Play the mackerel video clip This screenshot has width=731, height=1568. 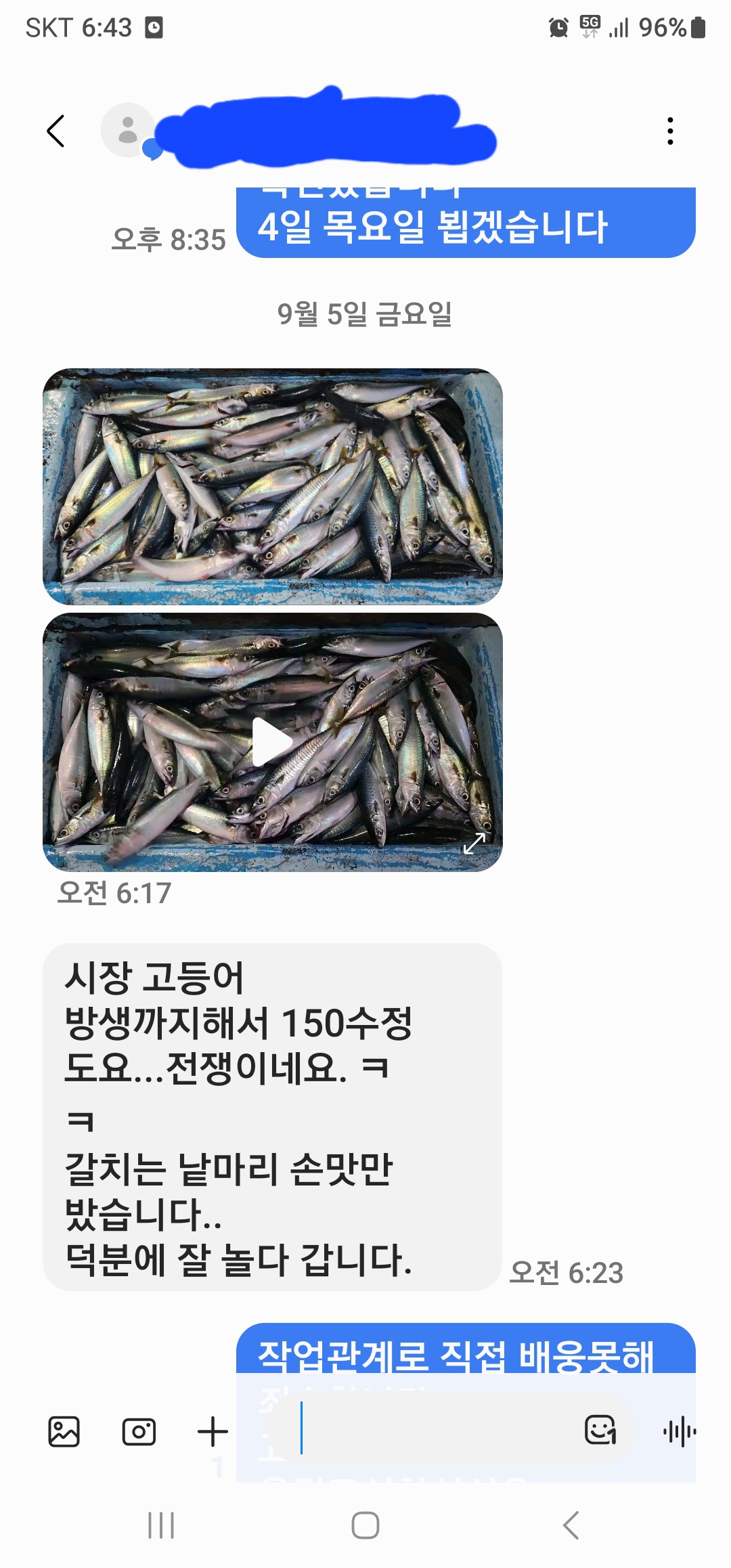pyautogui.click(x=272, y=741)
